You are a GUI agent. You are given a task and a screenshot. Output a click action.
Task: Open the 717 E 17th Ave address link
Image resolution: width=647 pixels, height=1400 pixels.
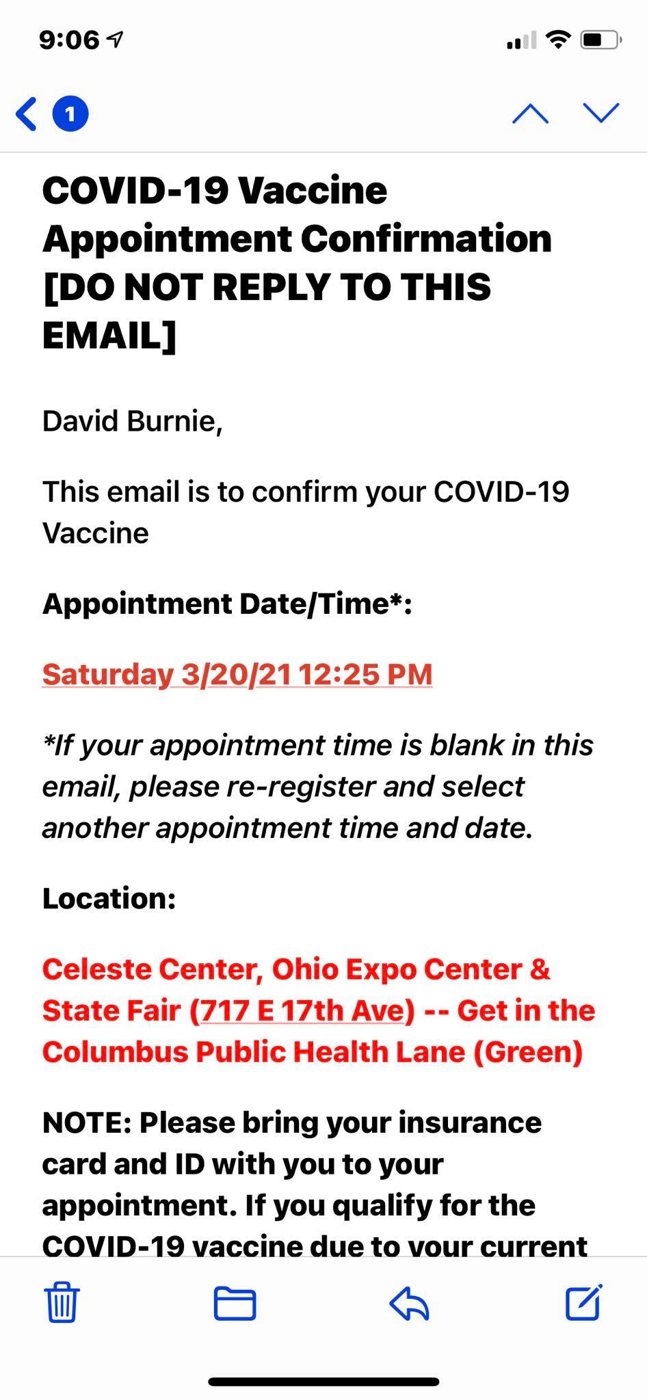(x=303, y=1011)
